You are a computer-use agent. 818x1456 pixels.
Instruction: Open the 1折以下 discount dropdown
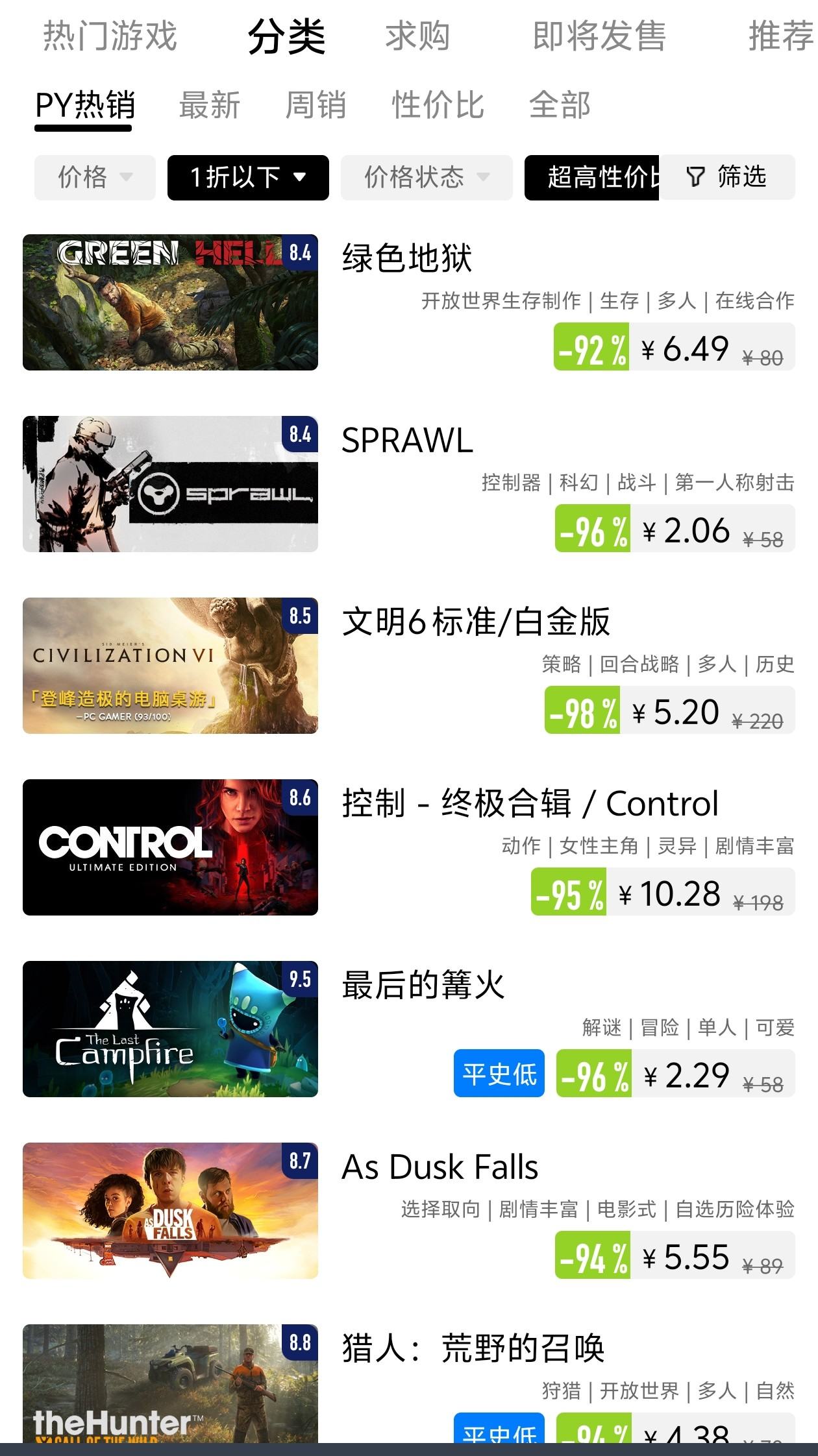tap(248, 177)
